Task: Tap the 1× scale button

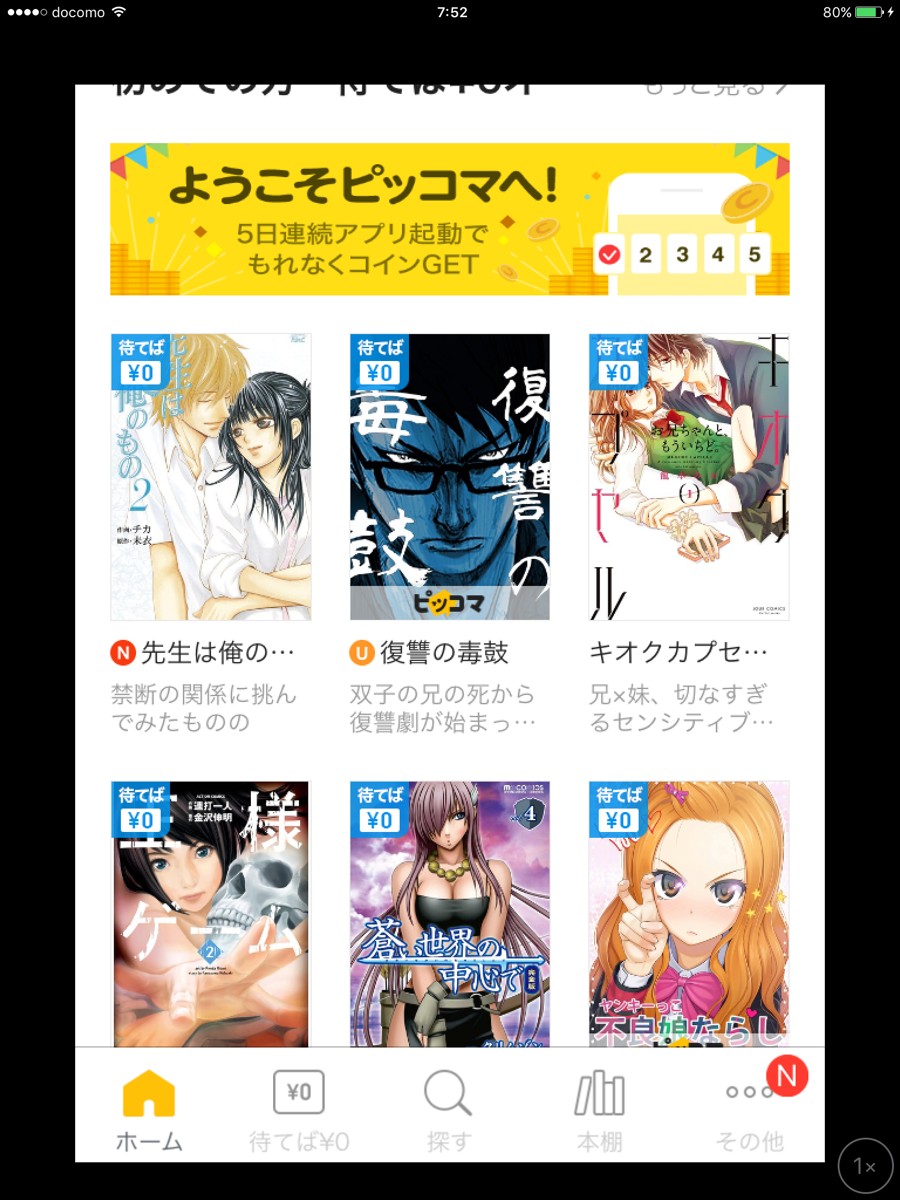Action: pyautogui.click(x=865, y=1166)
